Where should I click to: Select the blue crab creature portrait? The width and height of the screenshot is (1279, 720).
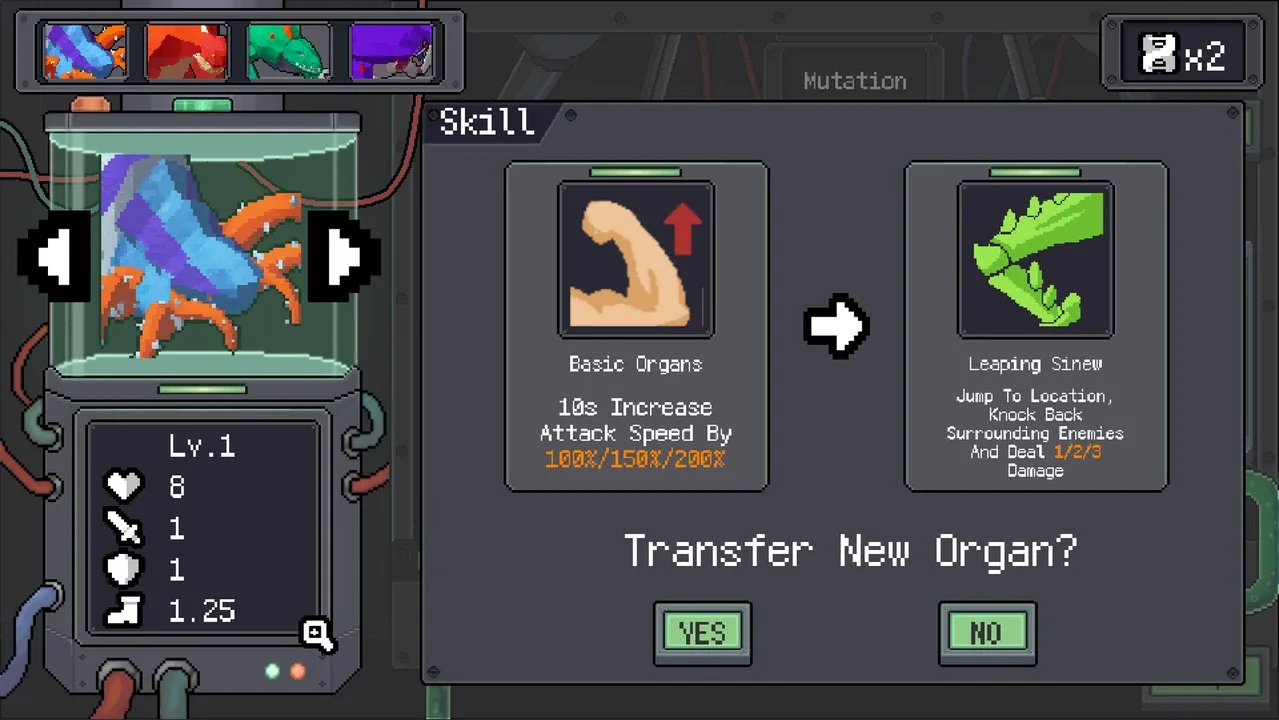click(x=85, y=51)
